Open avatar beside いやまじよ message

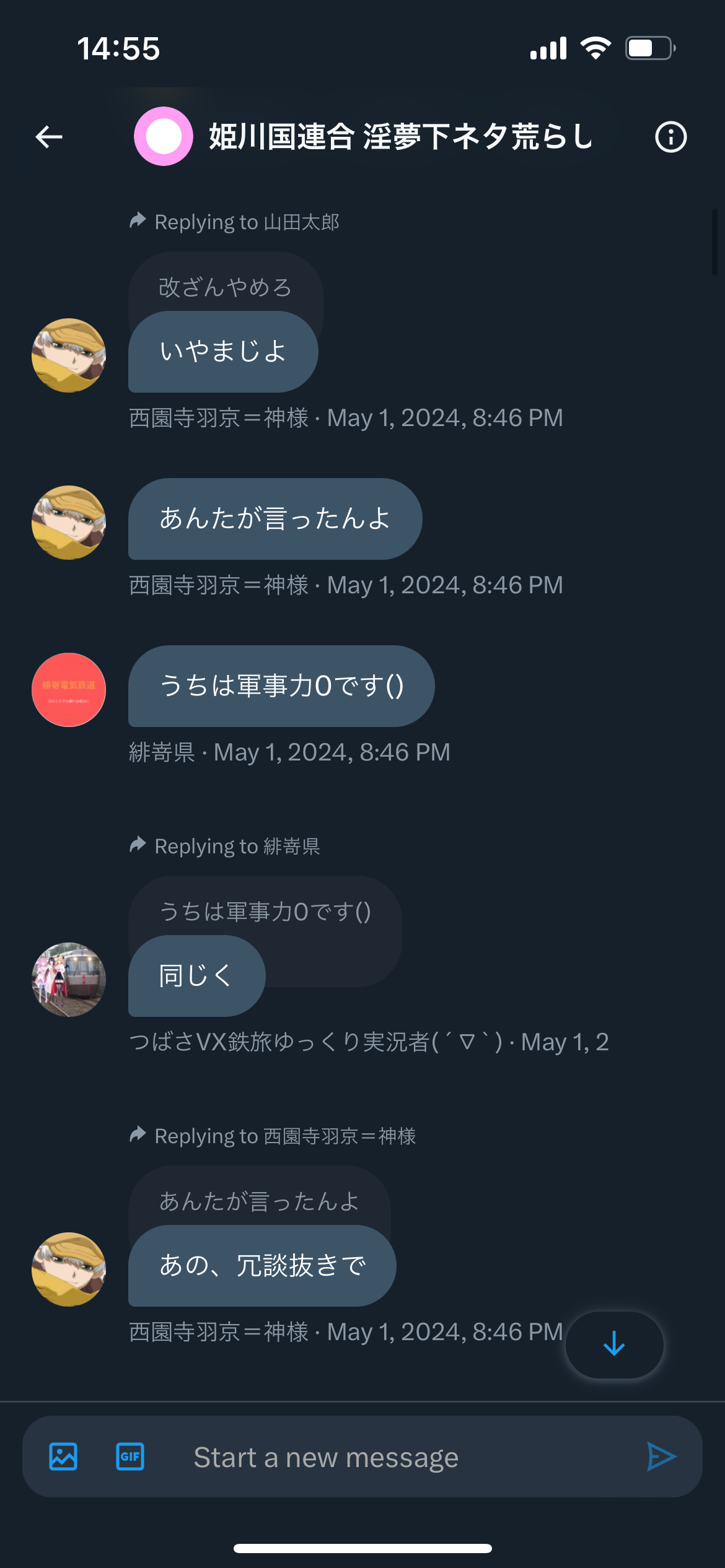69,355
